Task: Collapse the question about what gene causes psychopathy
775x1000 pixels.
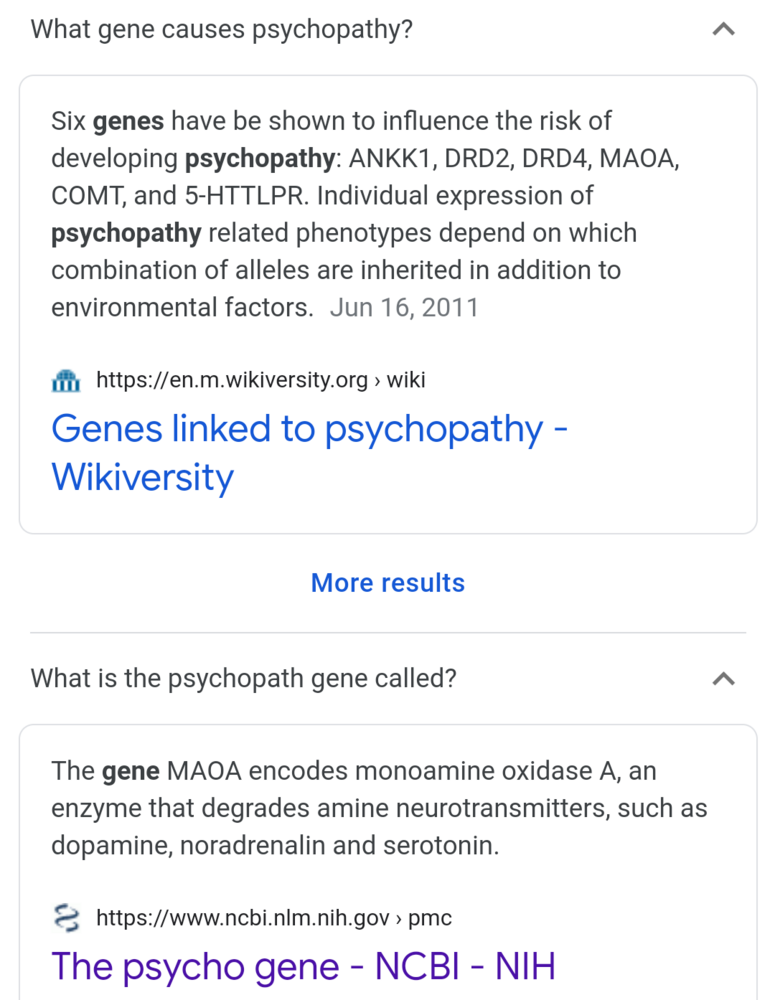Action: tap(723, 29)
